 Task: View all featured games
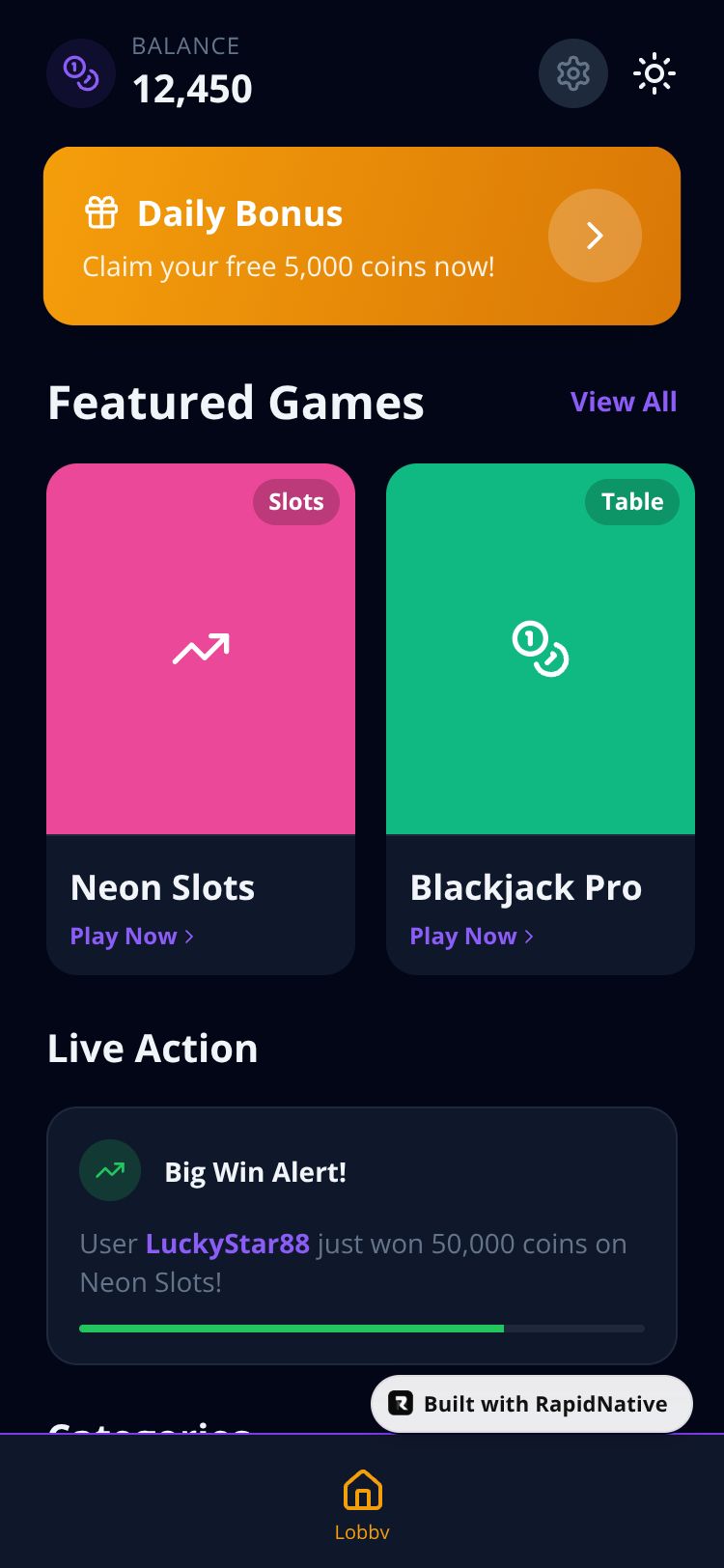[x=623, y=402]
